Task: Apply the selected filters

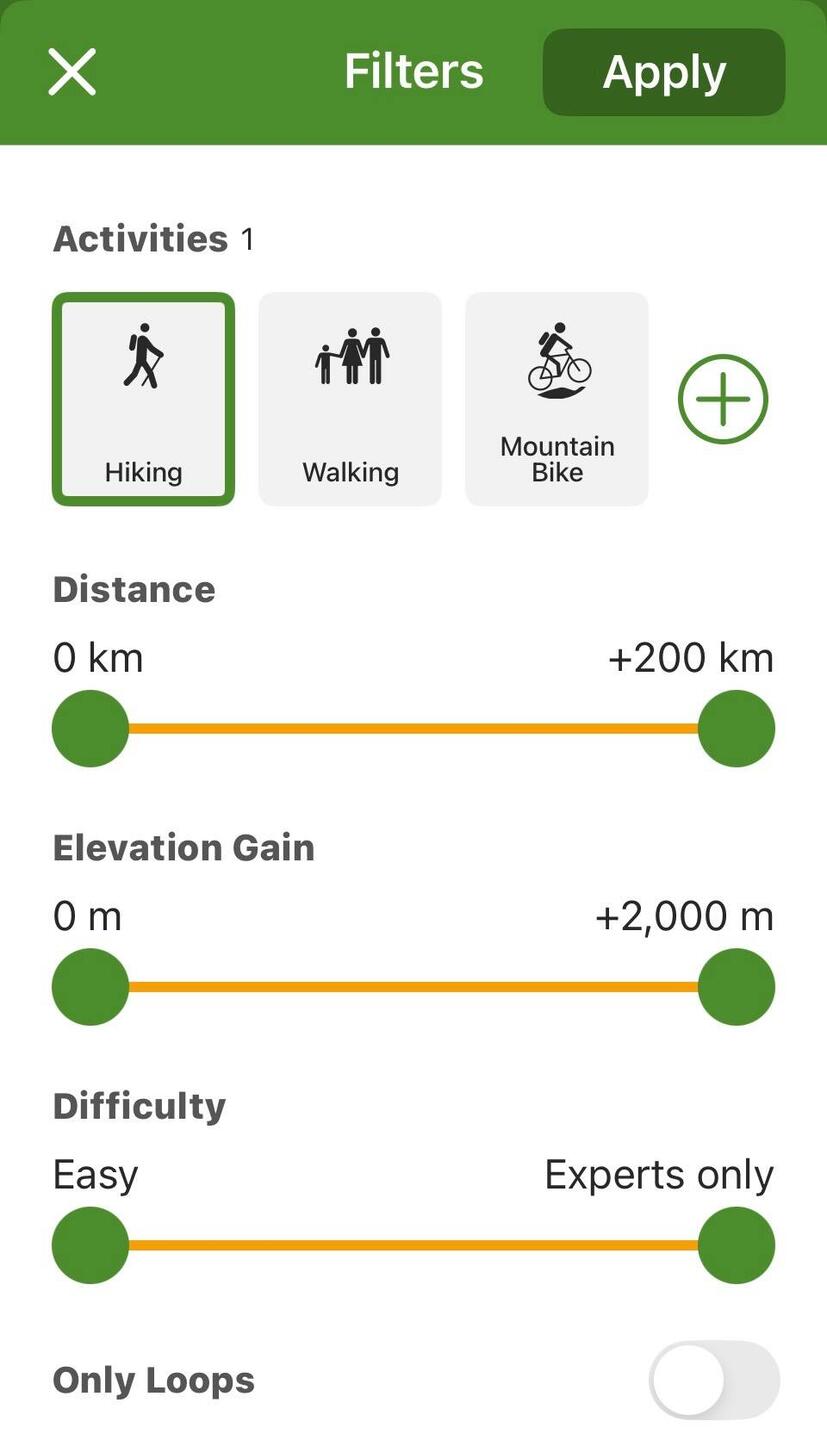Action: click(663, 72)
